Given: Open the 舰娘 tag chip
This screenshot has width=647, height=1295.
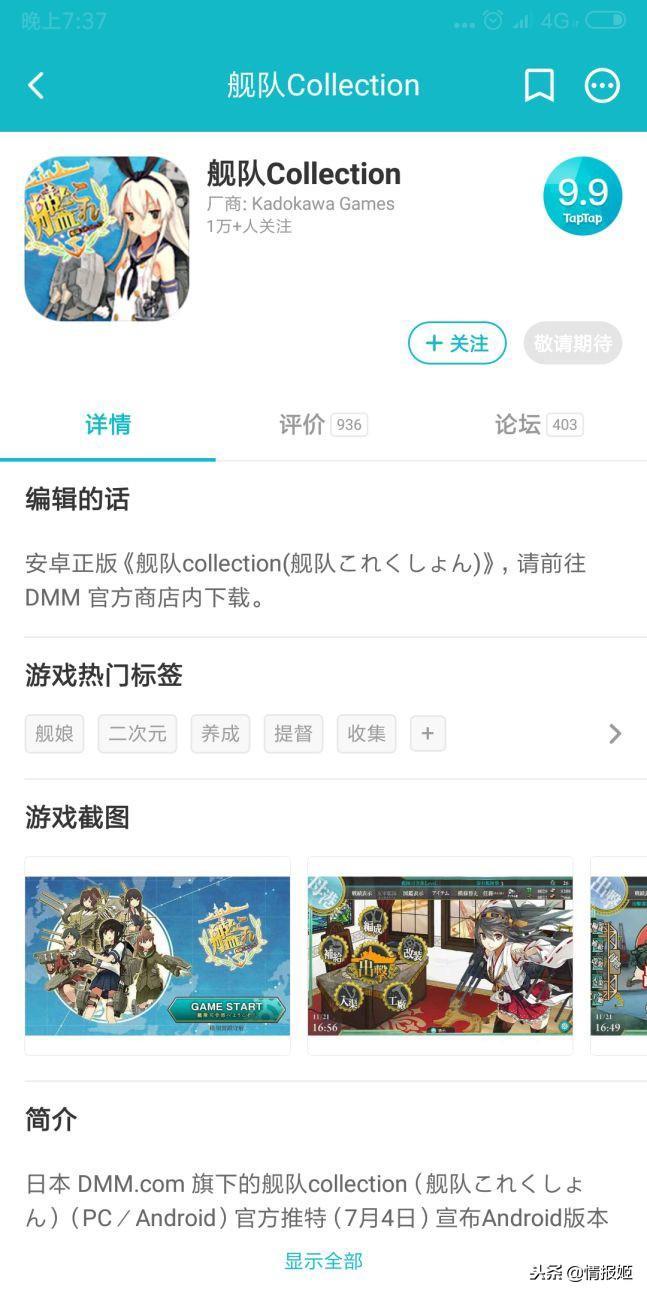Looking at the screenshot, I should 54,734.
